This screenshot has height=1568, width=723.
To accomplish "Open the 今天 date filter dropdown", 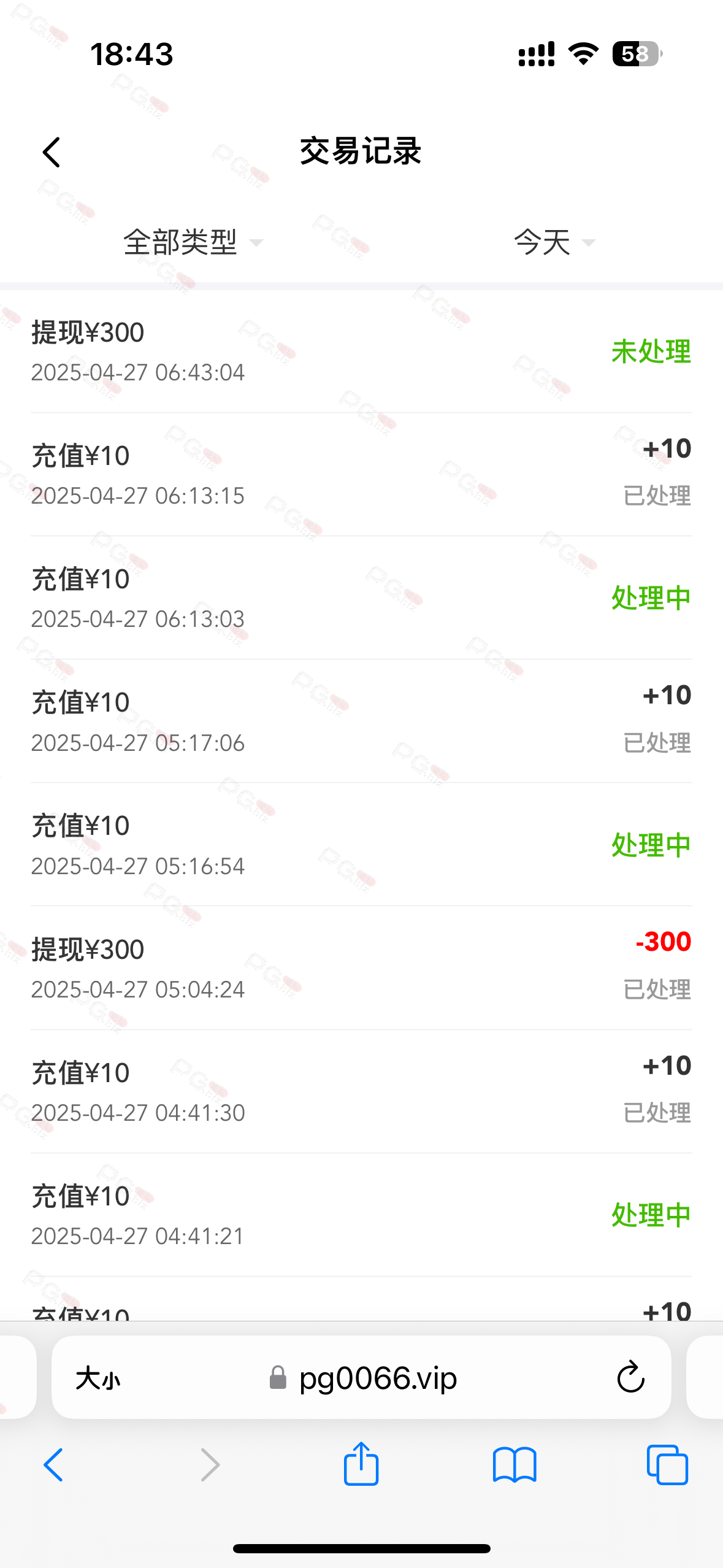I will click(x=554, y=242).
